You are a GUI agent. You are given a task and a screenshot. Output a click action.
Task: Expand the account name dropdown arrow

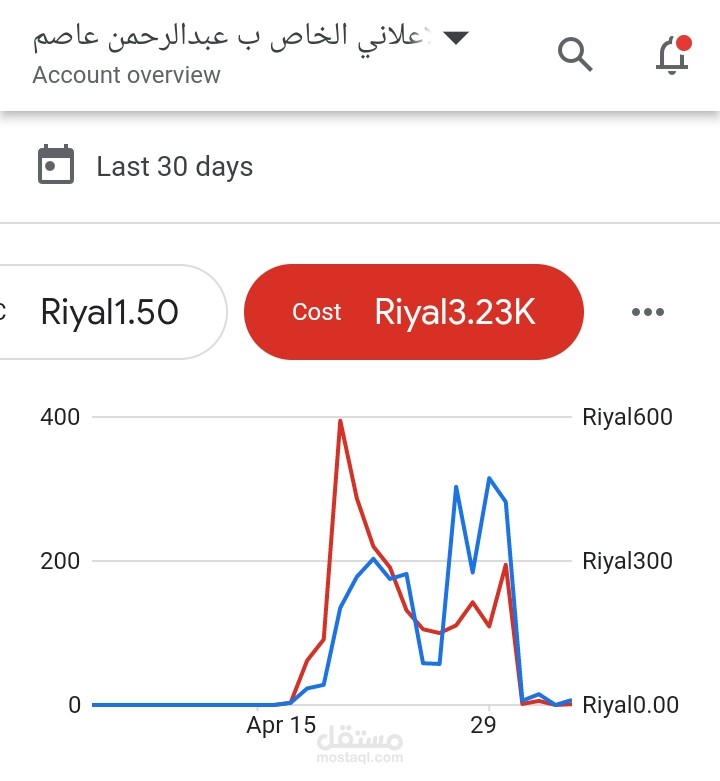455,36
